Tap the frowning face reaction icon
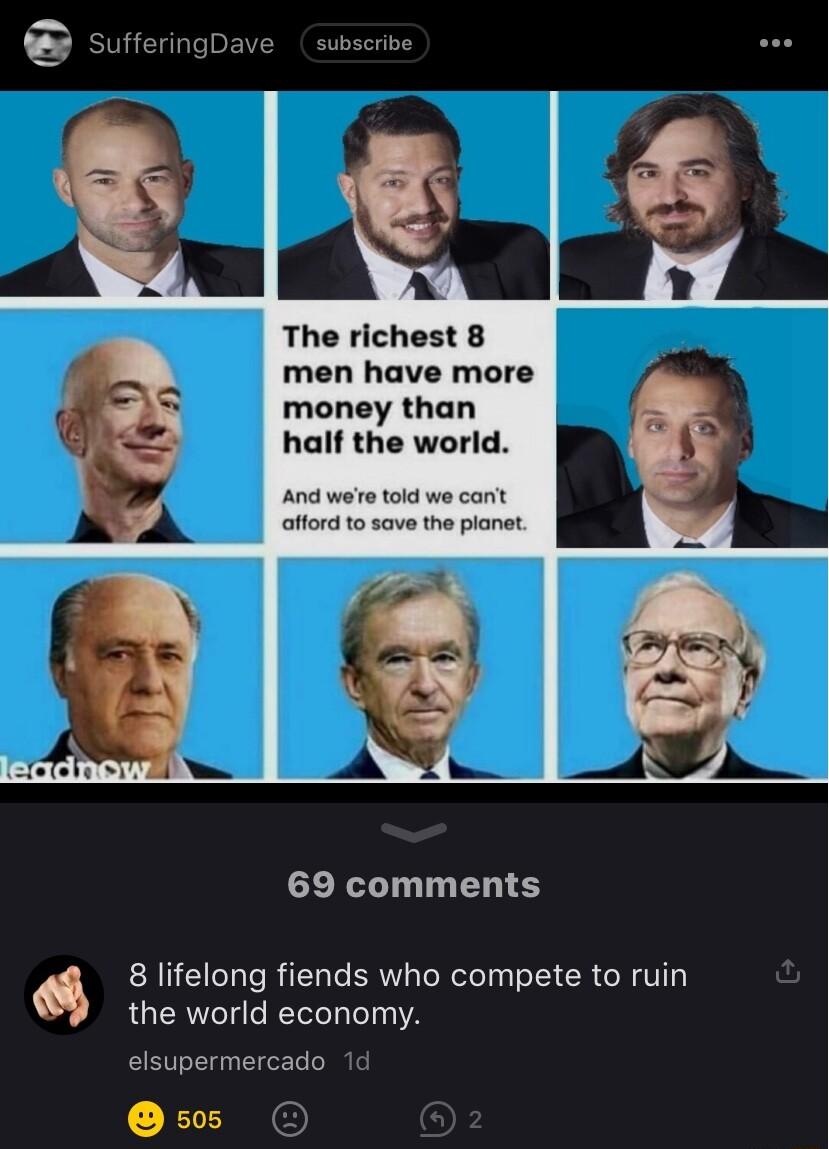The width and height of the screenshot is (829, 1149). point(289,1120)
